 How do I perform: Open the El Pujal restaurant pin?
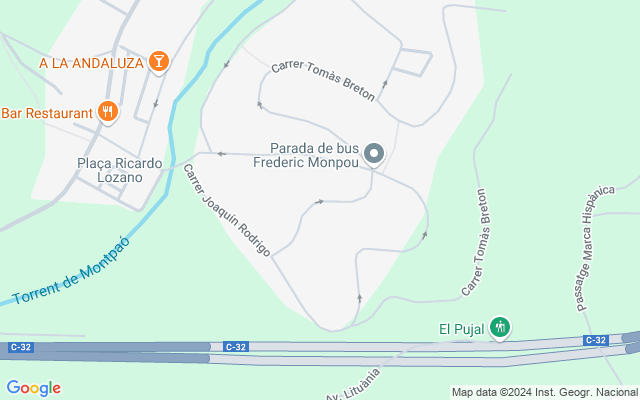coord(501,327)
